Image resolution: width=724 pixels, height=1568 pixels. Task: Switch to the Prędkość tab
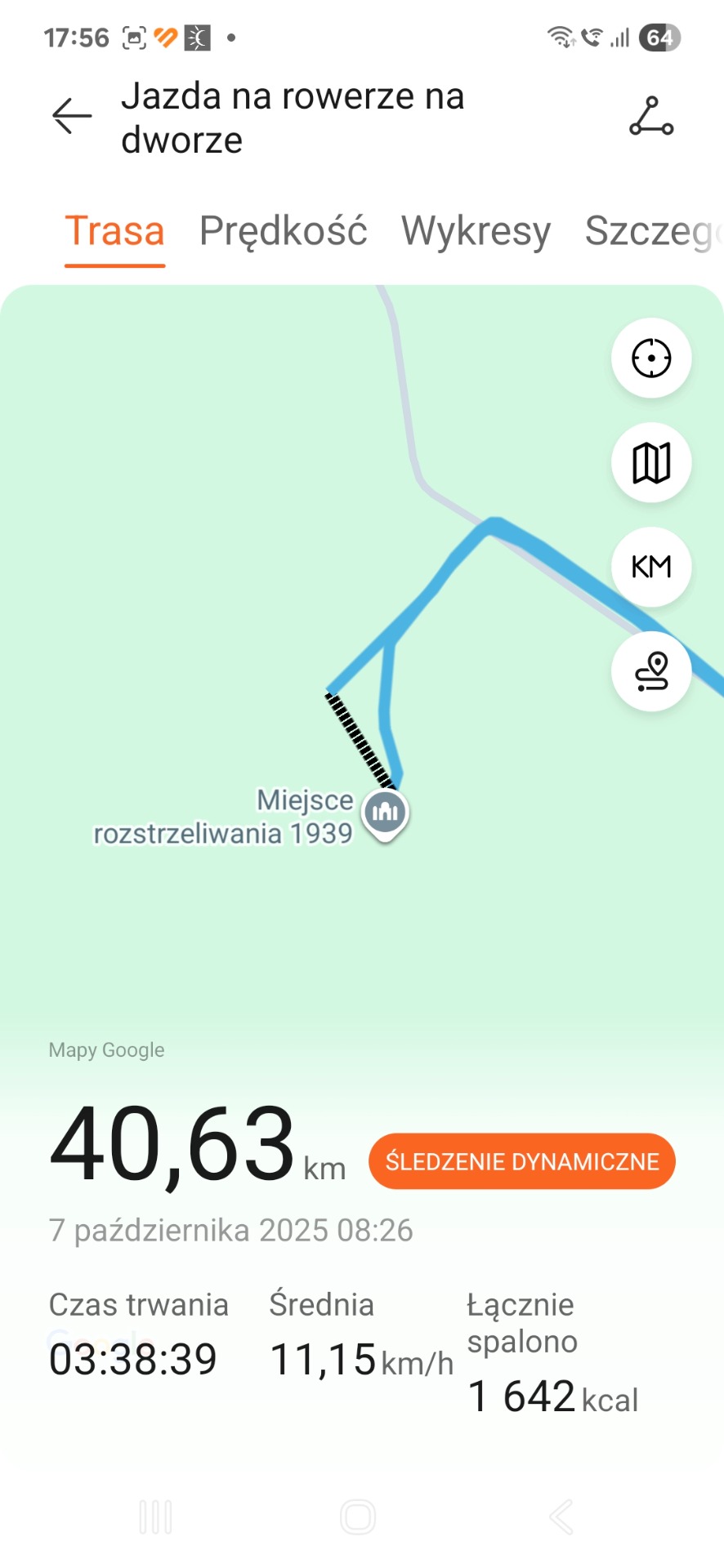(283, 231)
